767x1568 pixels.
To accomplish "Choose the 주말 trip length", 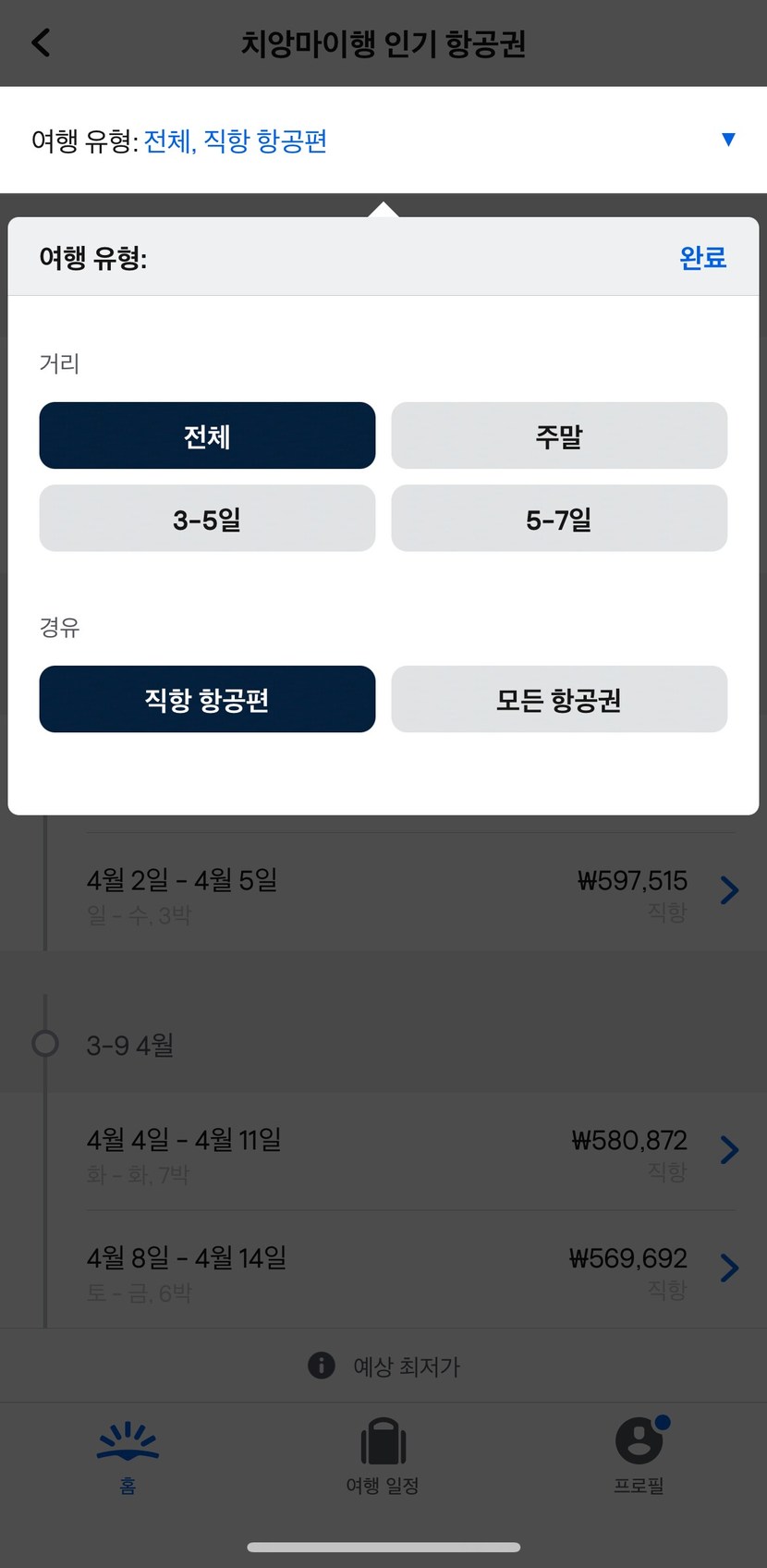I will 559,435.
